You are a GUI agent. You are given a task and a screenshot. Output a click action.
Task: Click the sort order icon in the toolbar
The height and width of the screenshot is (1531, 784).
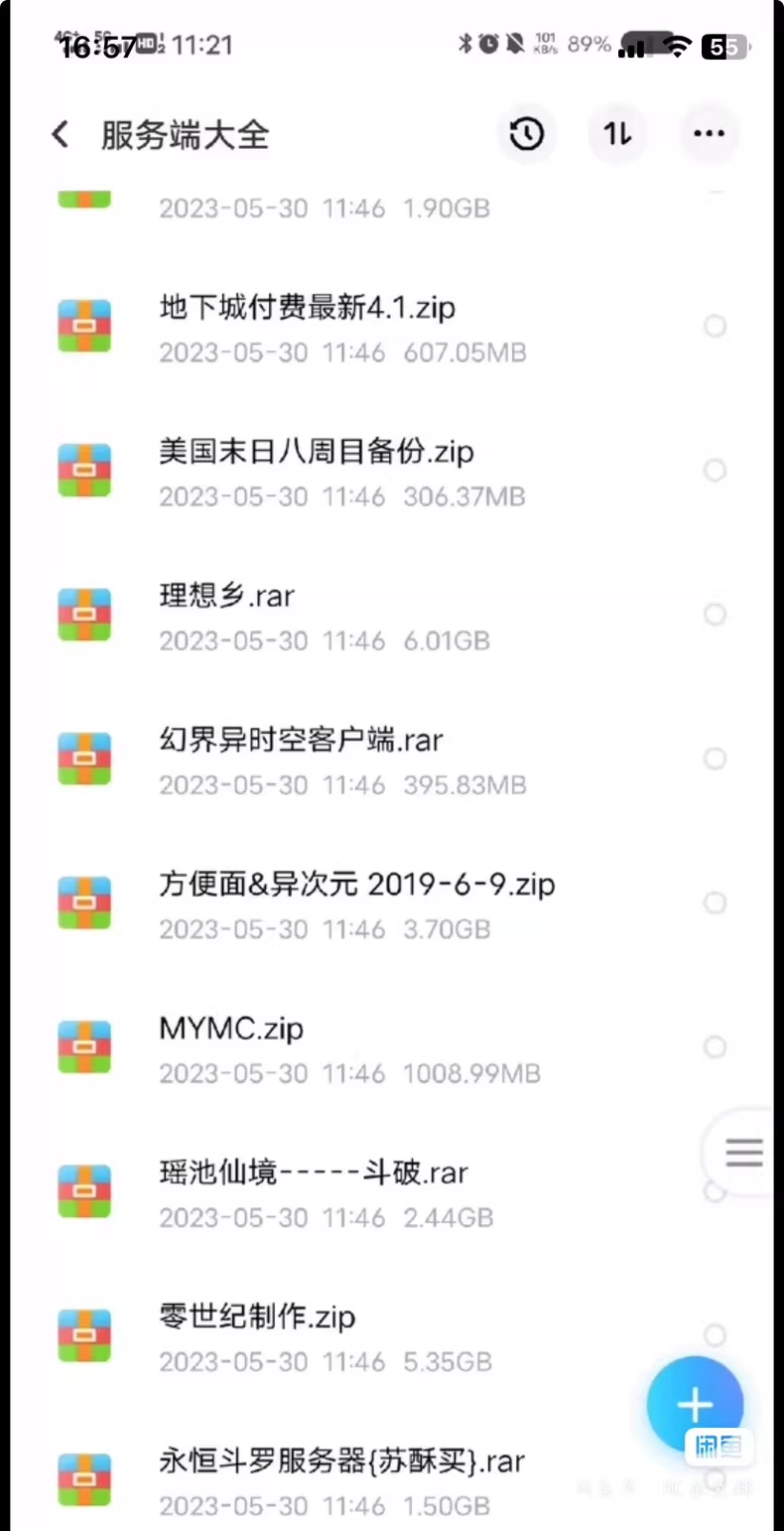(617, 133)
